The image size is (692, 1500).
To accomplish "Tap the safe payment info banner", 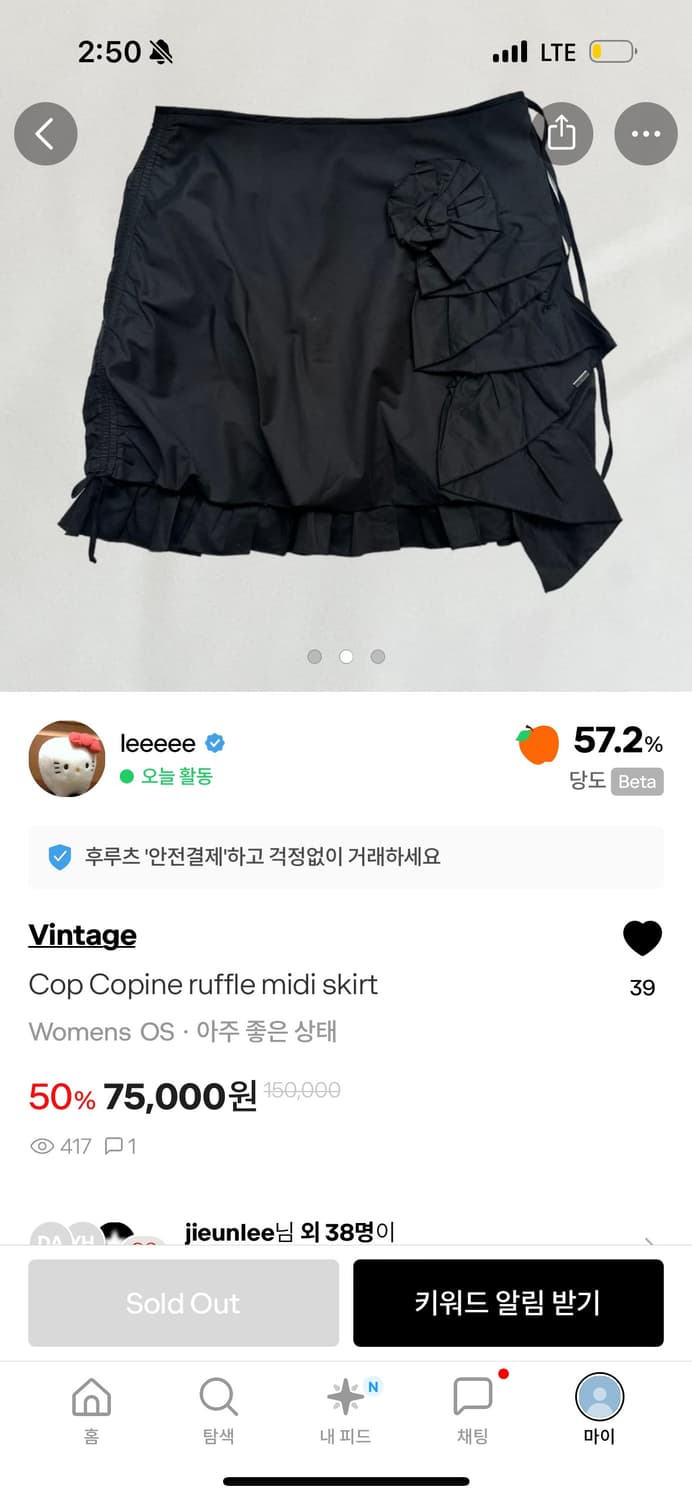I will click(345, 857).
